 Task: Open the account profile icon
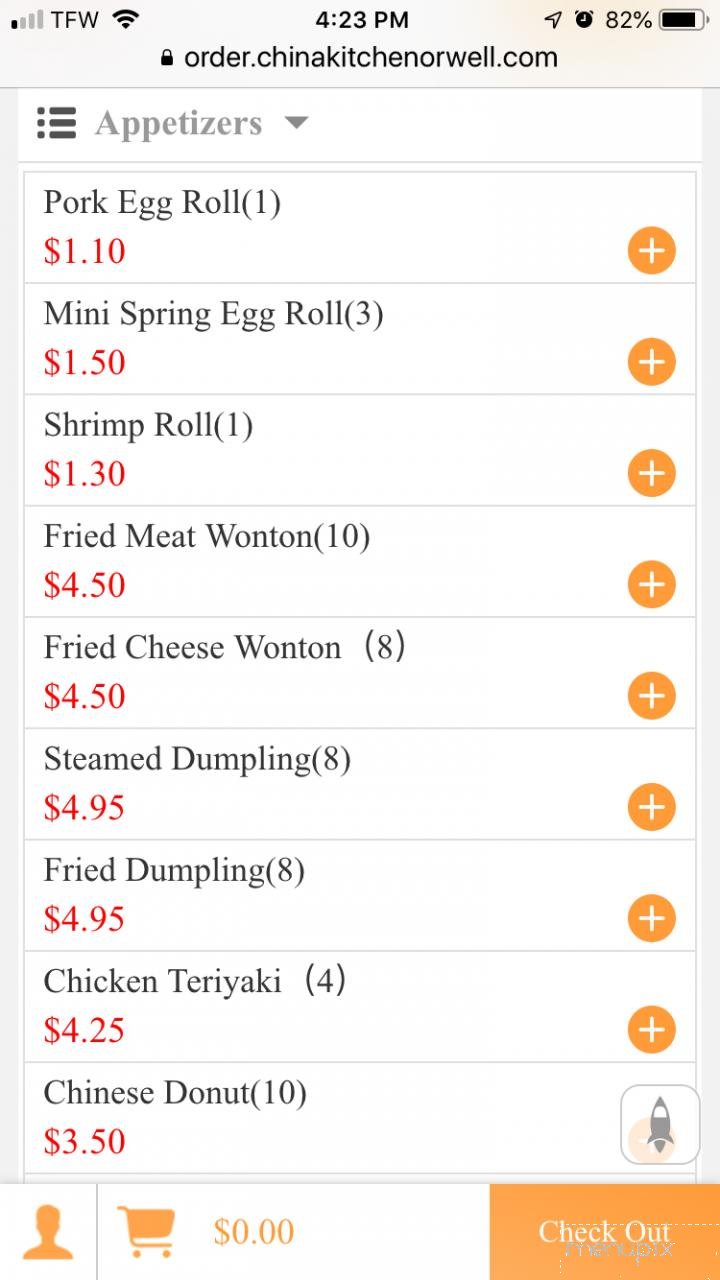click(45, 1230)
